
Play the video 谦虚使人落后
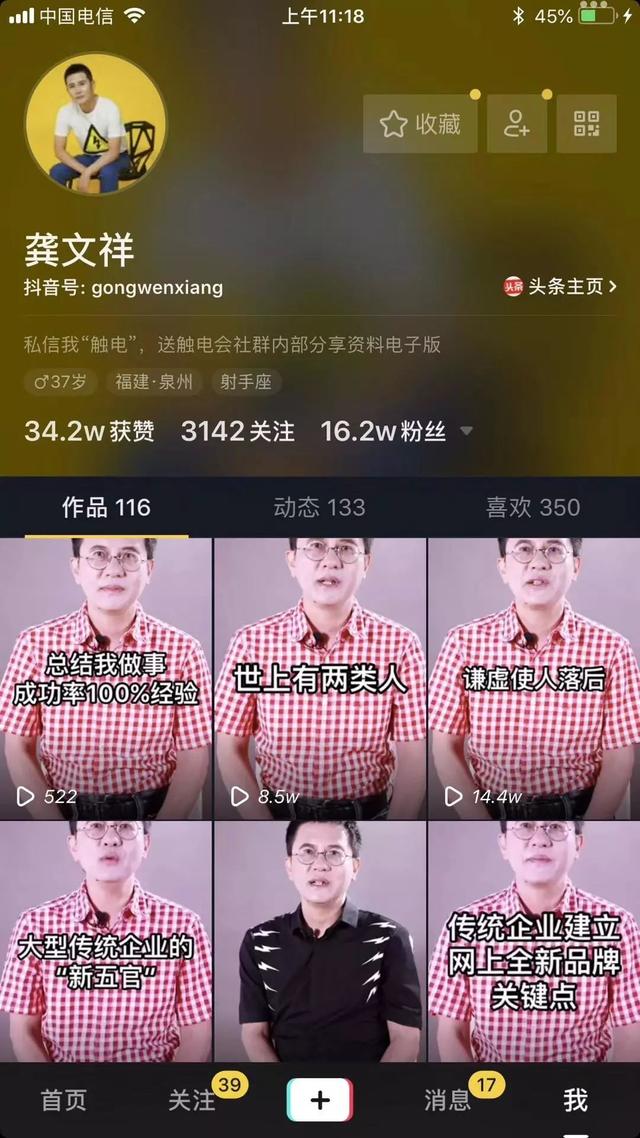click(x=534, y=679)
